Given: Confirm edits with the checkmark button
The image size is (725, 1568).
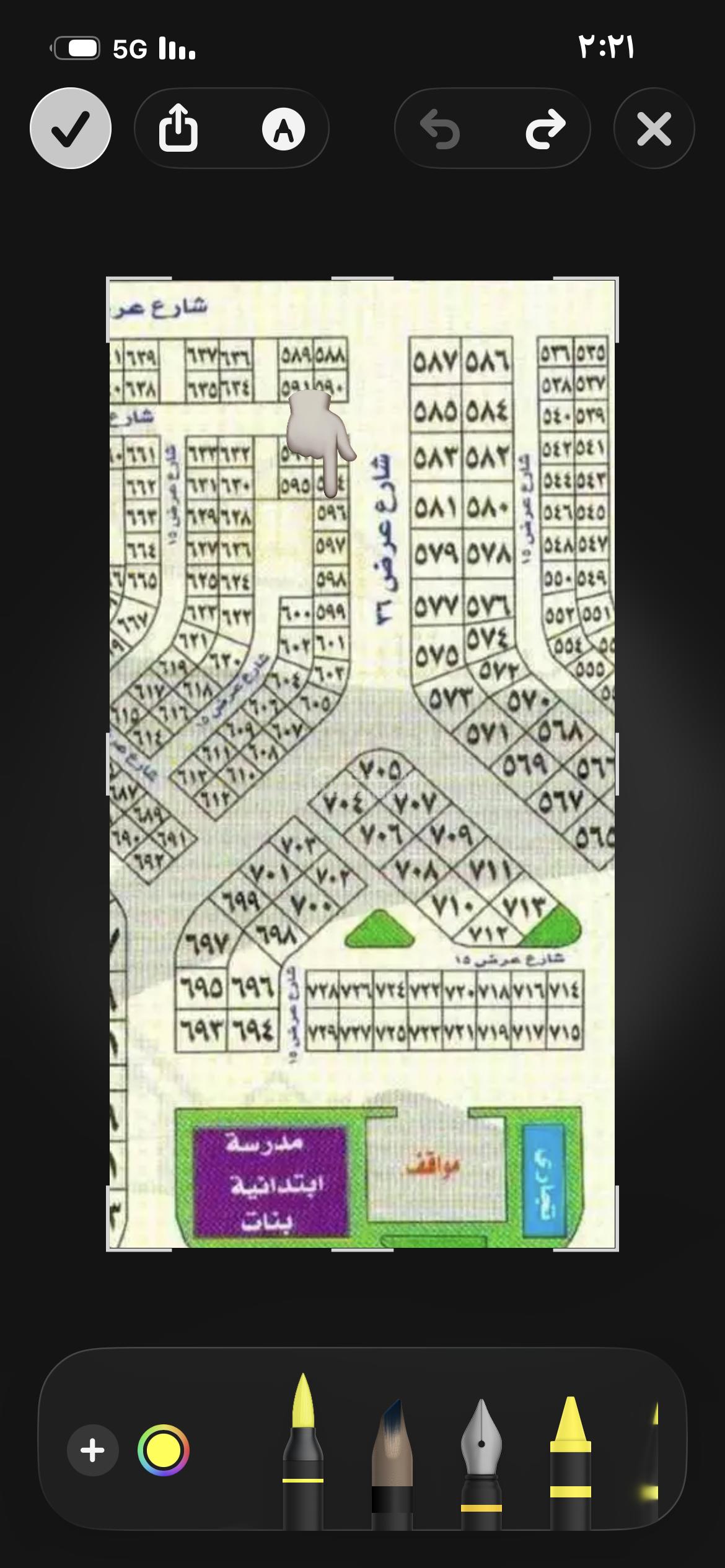Looking at the screenshot, I should 71,128.
